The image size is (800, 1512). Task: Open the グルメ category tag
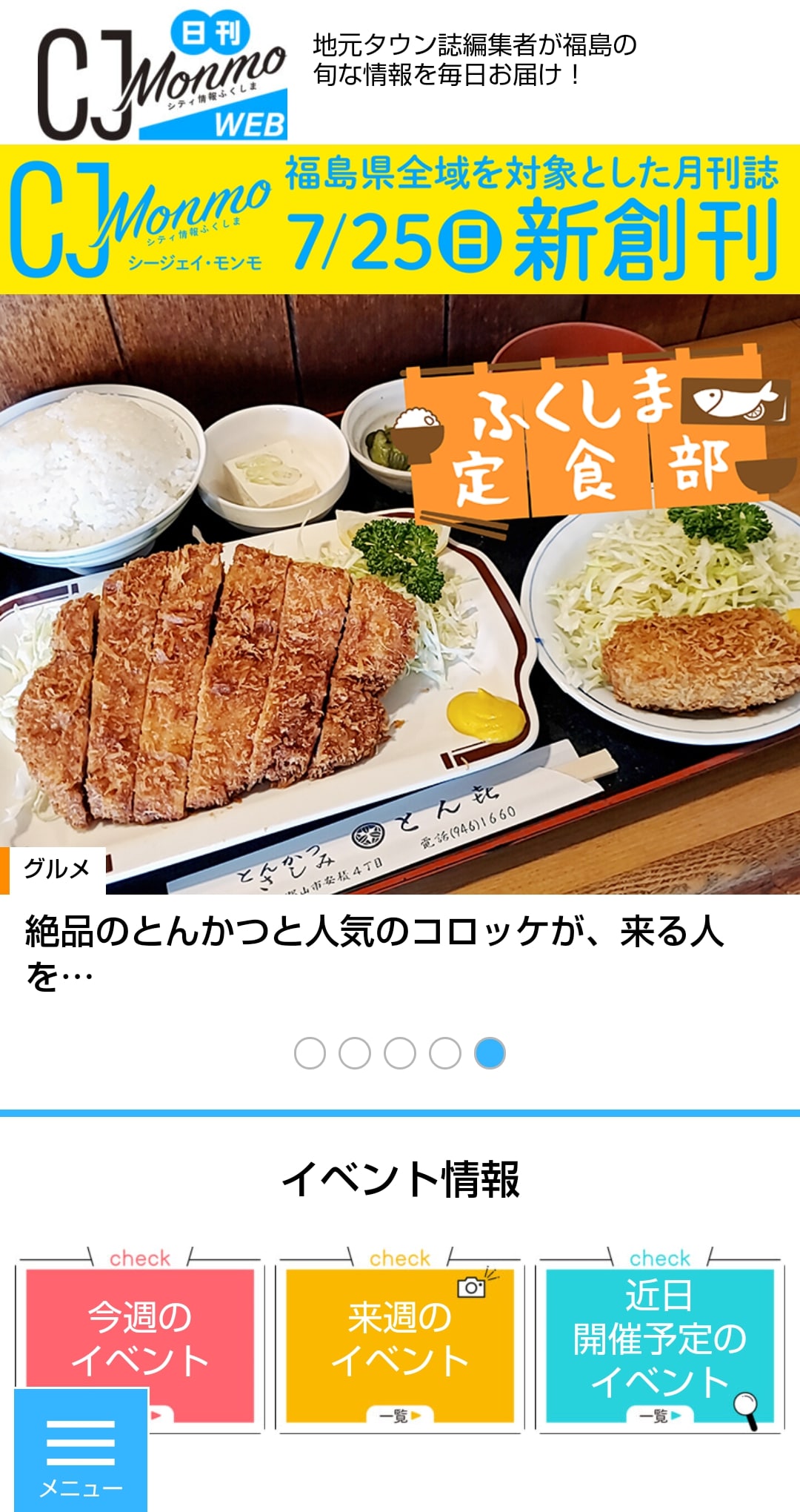[x=56, y=869]
